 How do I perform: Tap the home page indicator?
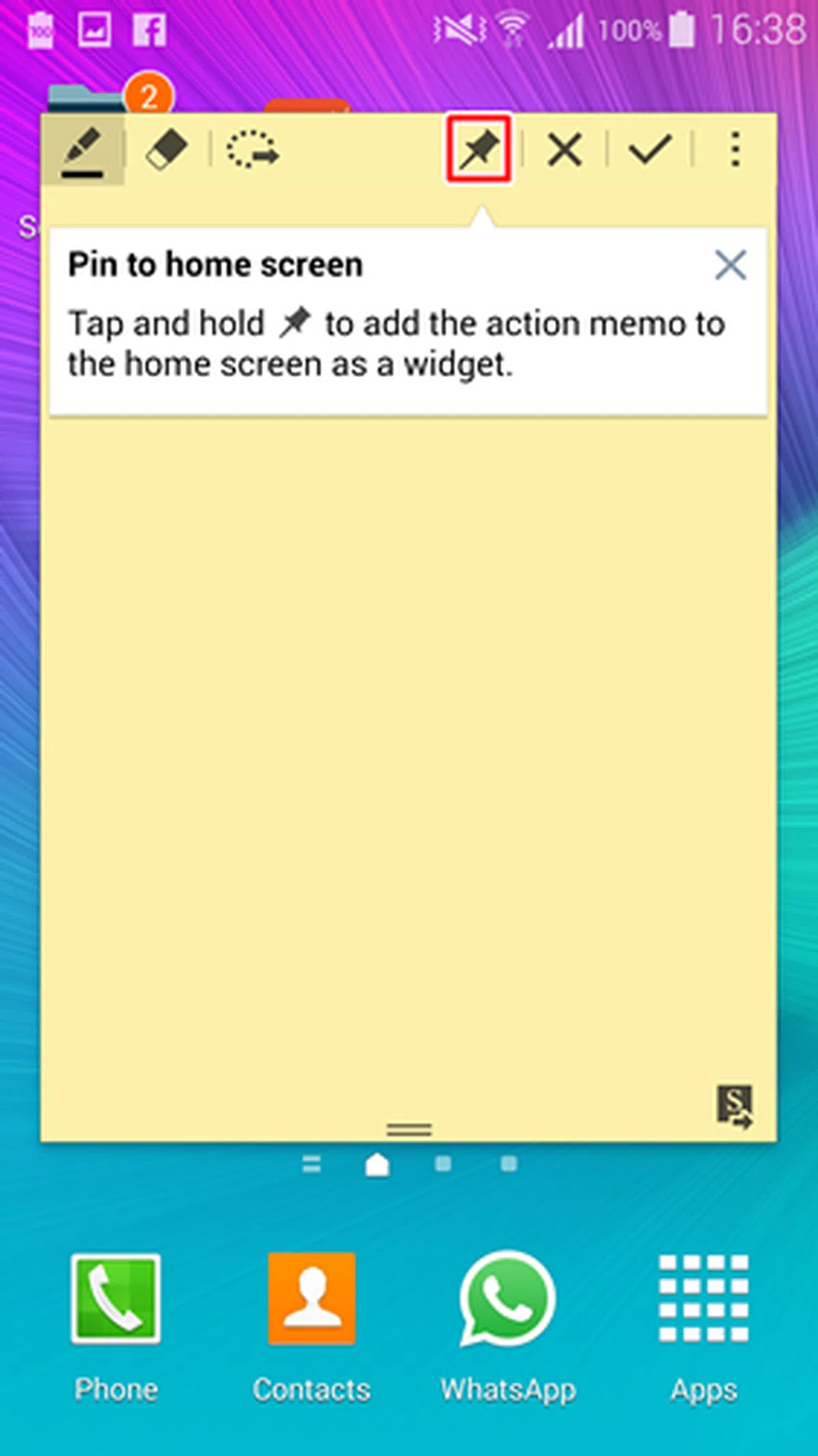pyautogui.click(x=377, y=1165)
